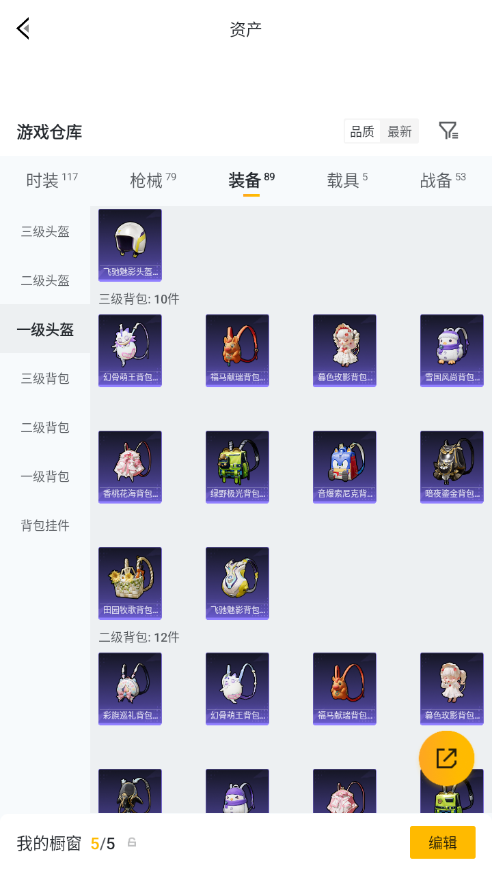The width and height of the screenshot is (492, 871).
Task: Jump to 二级背包 category
Action: point(45,427)
